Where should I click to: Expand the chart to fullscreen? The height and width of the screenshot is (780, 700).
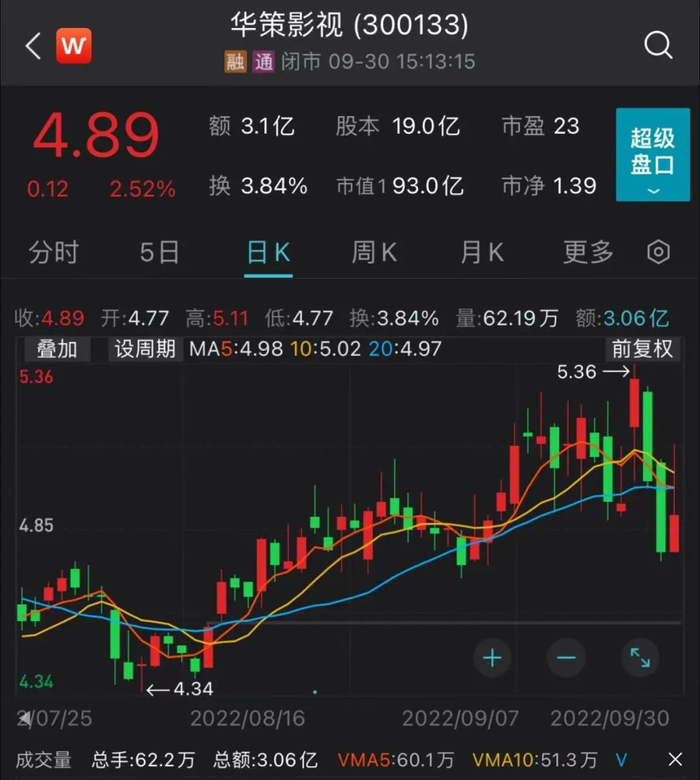point(639,657)
